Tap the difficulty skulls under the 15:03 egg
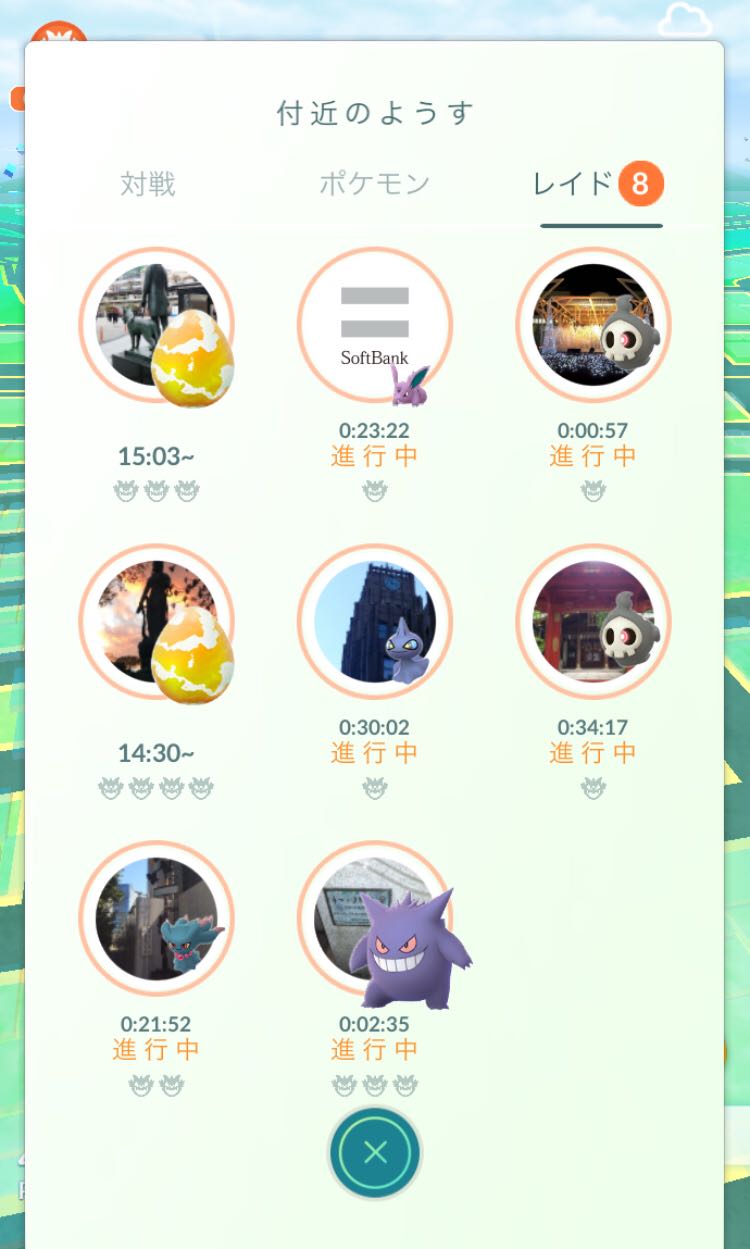 (157, 491)
